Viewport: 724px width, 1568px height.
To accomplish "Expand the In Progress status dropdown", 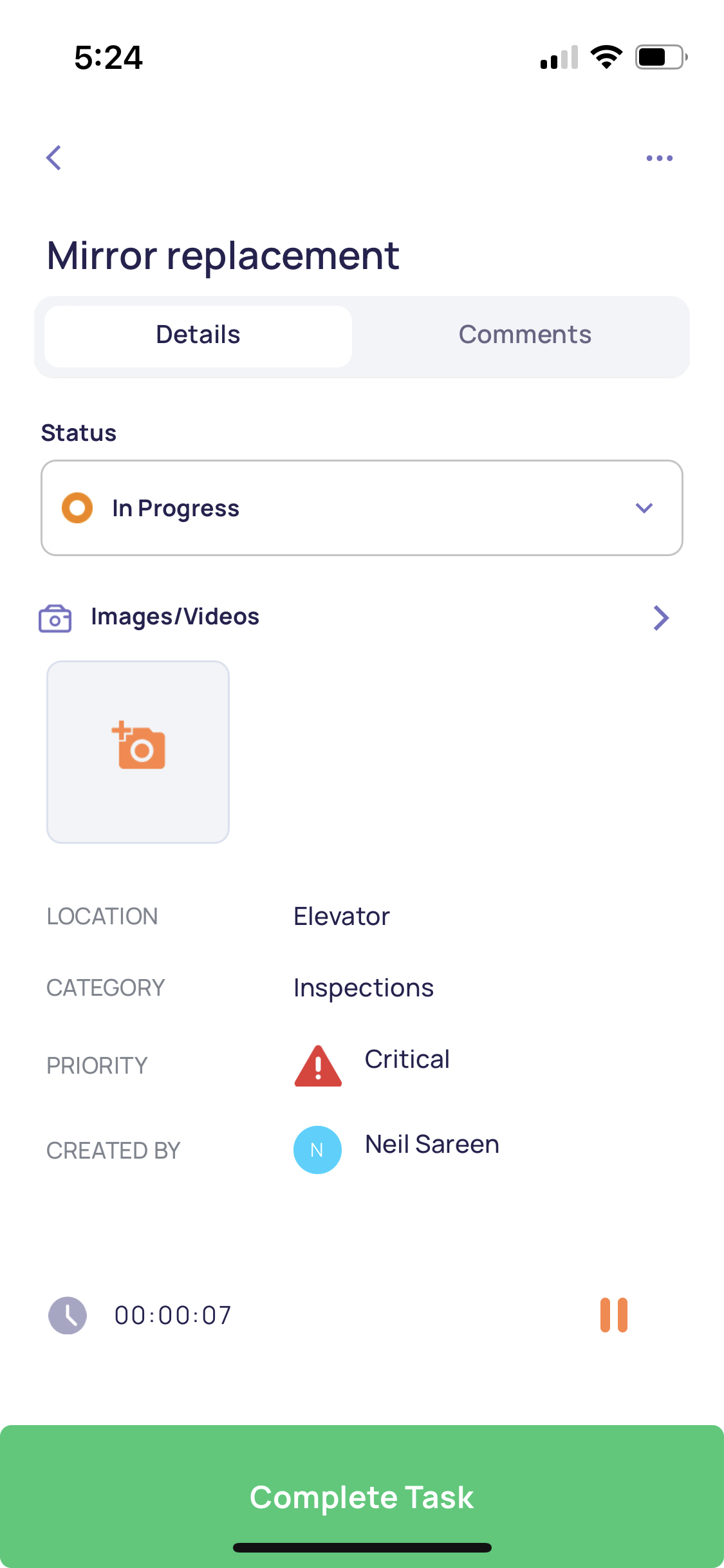I will pos(362,508).
